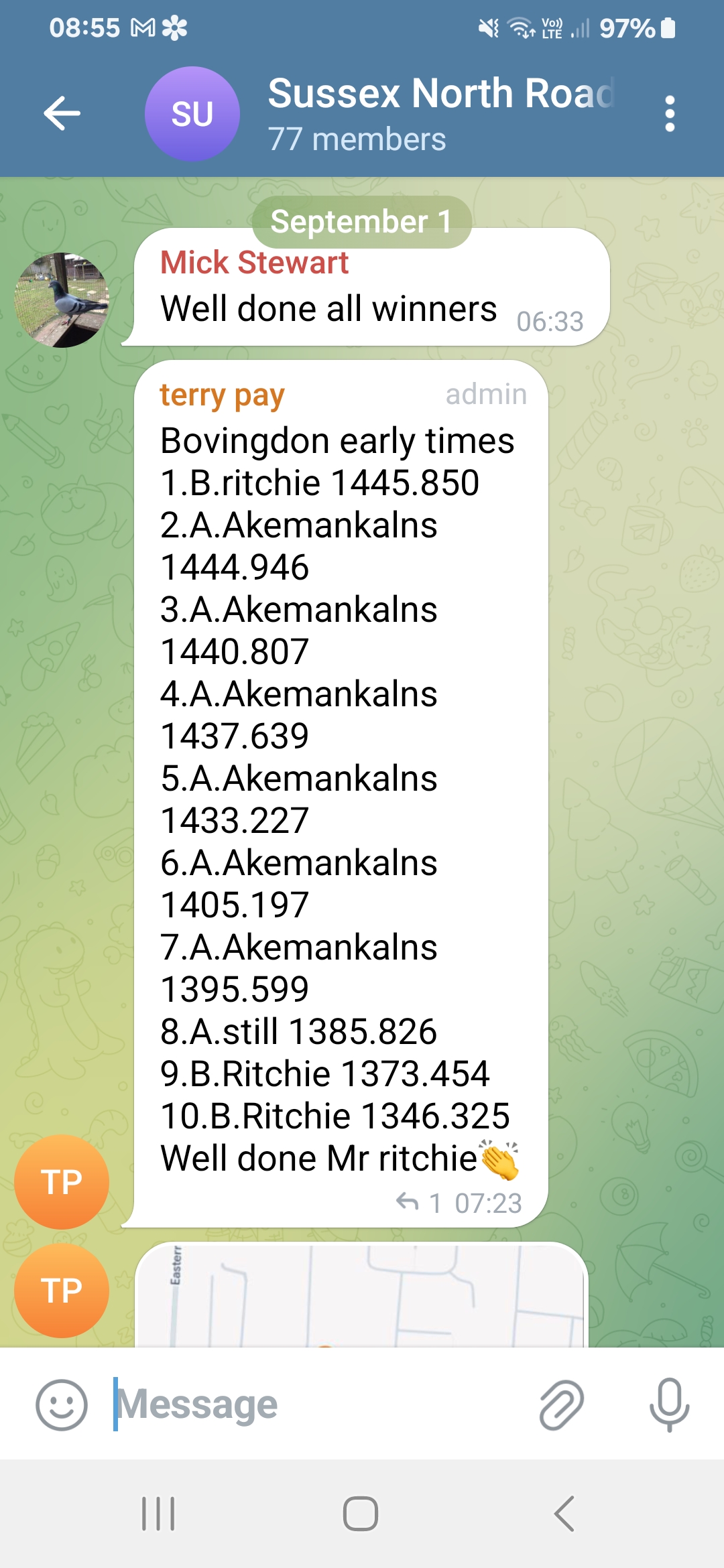Go to the Android home screen
The image size is (724, 1568).
click(361, 1514)
